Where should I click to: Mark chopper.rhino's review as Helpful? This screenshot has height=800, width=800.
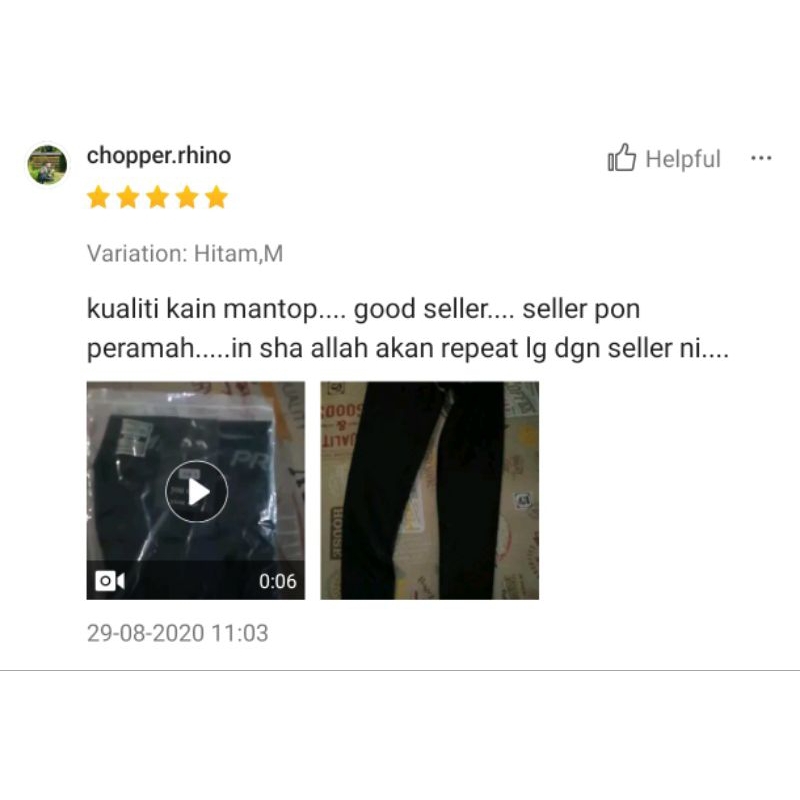663,159
